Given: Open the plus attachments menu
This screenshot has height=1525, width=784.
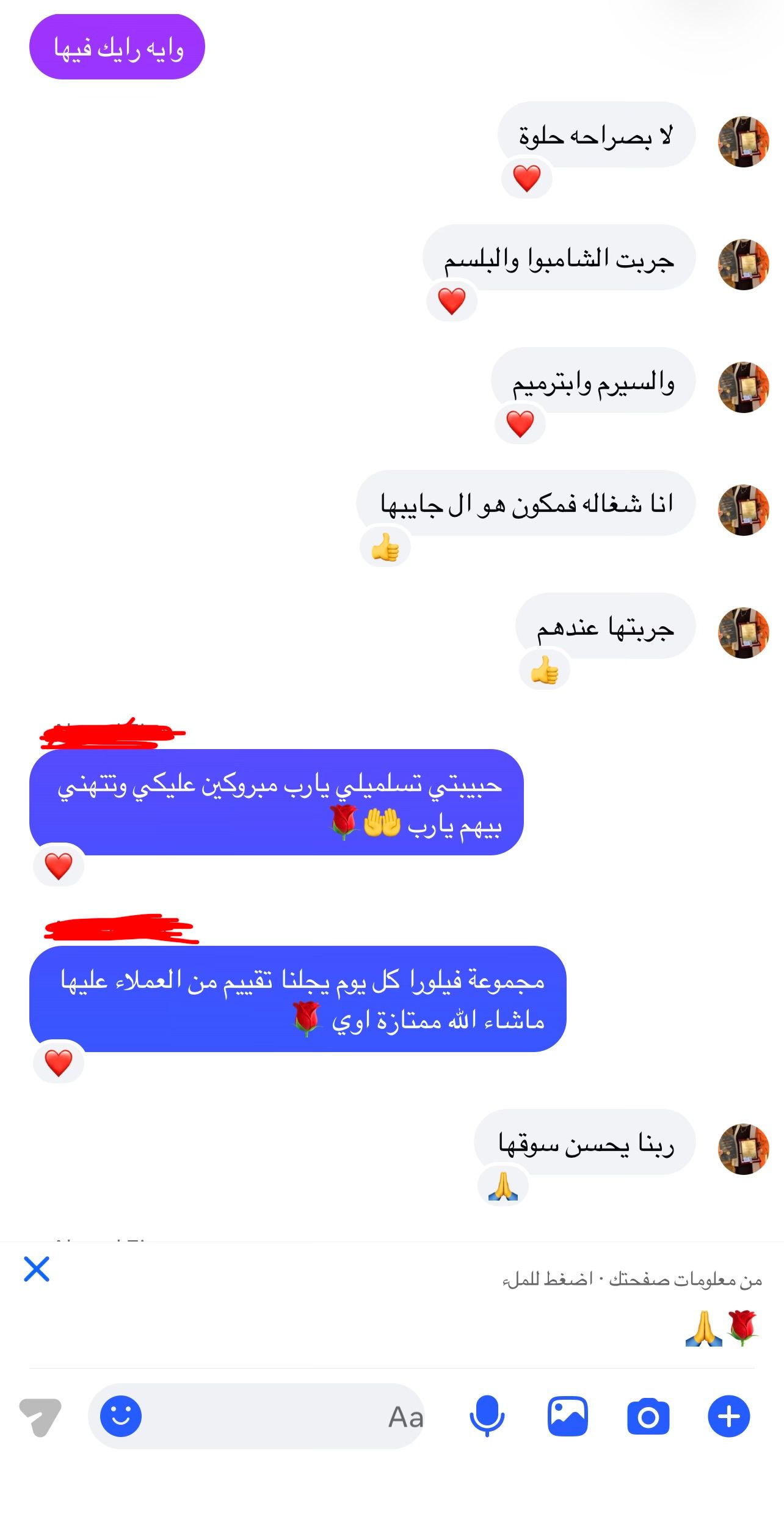Looking at the screenshot, I should (x=728, y=1416).
